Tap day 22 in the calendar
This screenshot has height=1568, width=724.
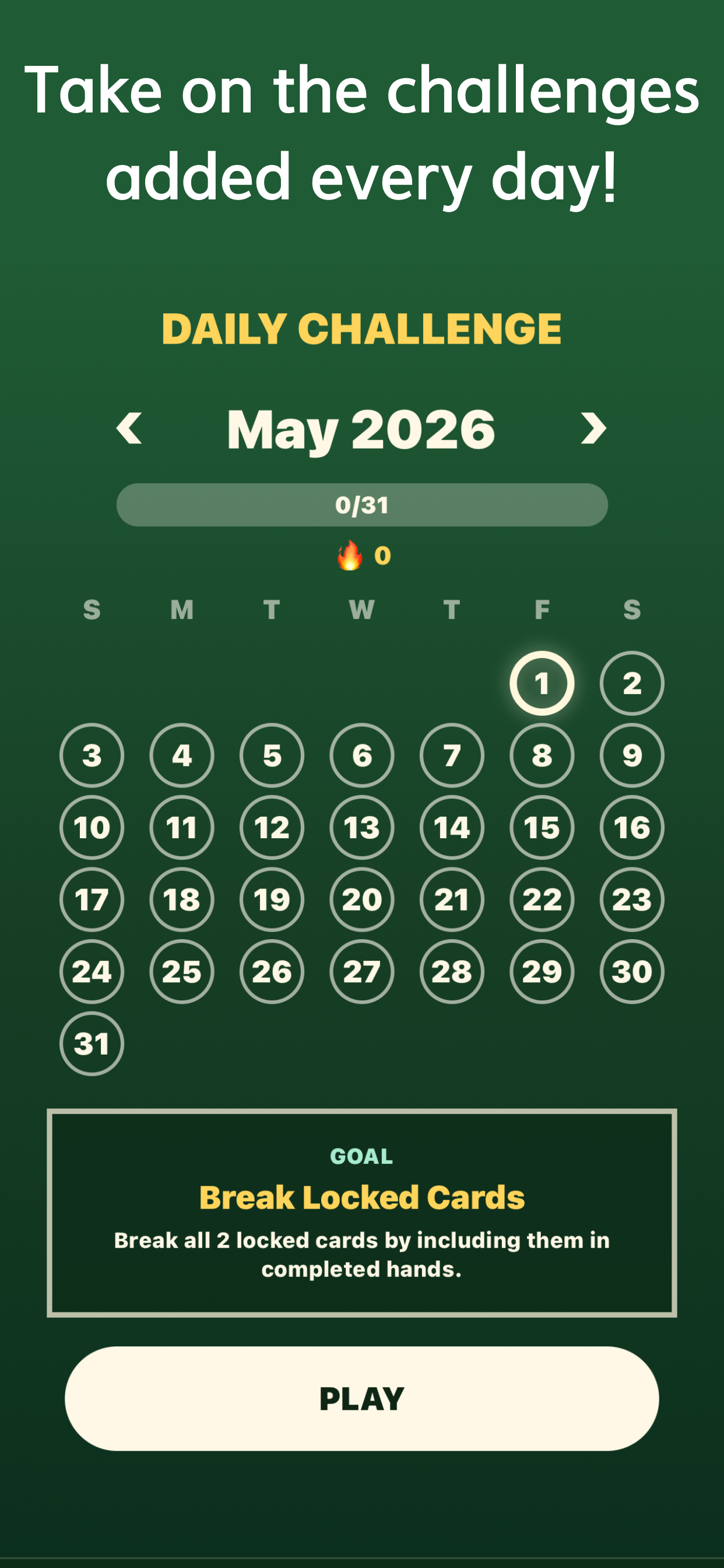[542, 899]
